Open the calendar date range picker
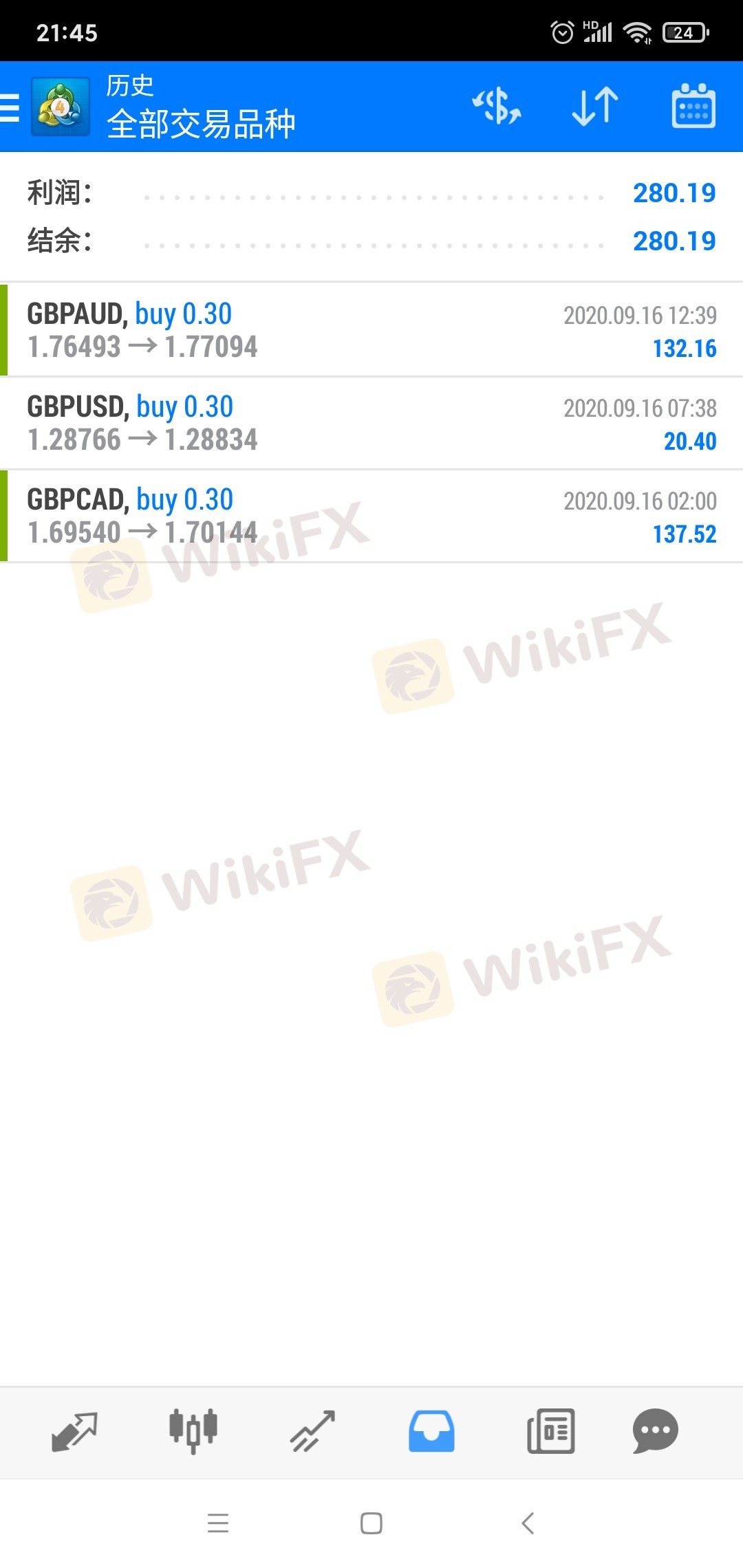 click(693, 107)
